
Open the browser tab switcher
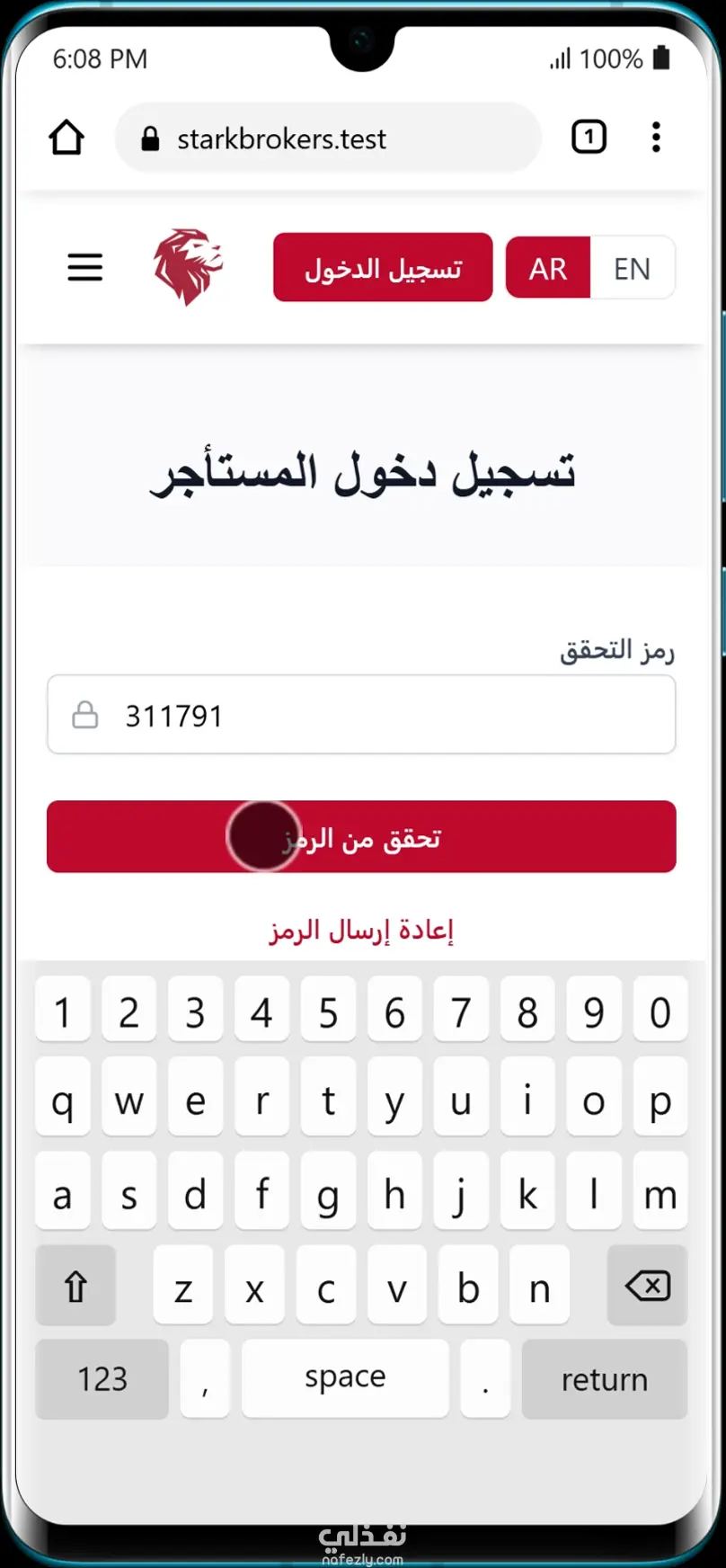pos(589,137)
